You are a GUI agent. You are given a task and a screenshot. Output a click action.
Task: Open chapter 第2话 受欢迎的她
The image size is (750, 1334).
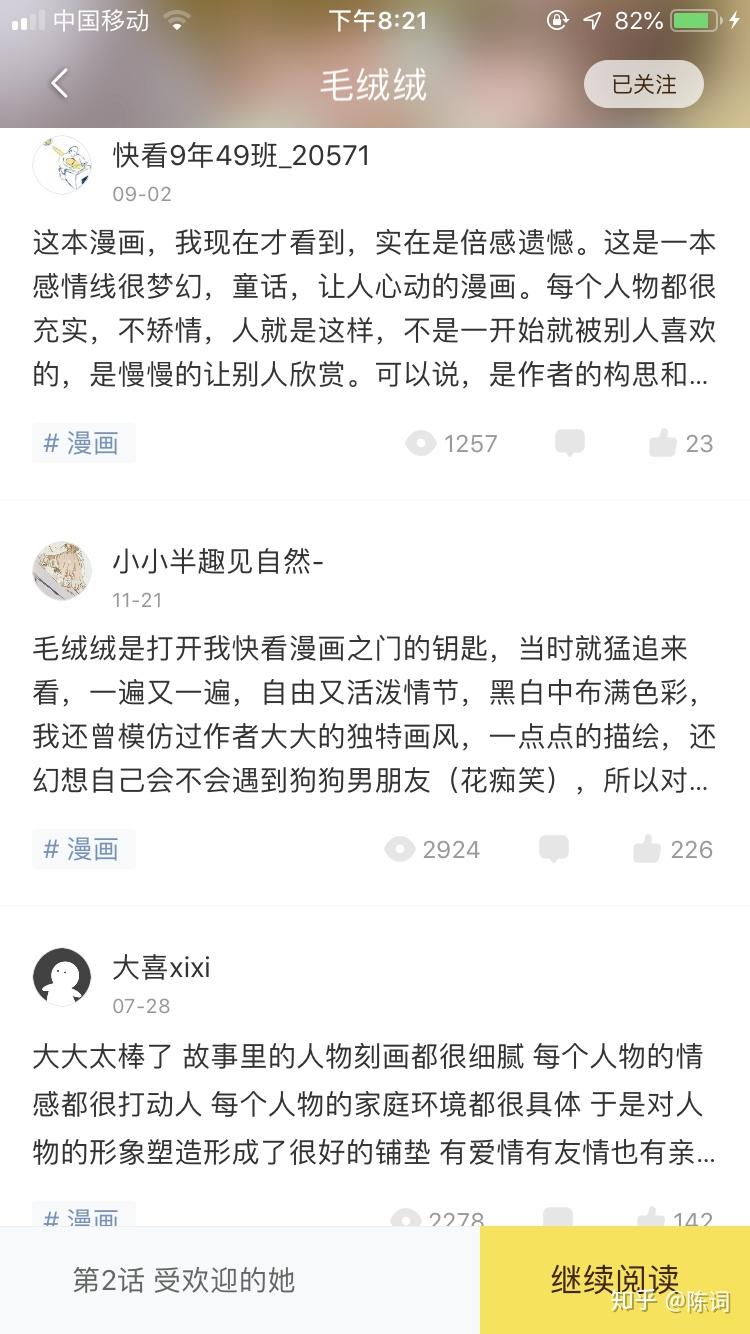(x=184, y=1280)
